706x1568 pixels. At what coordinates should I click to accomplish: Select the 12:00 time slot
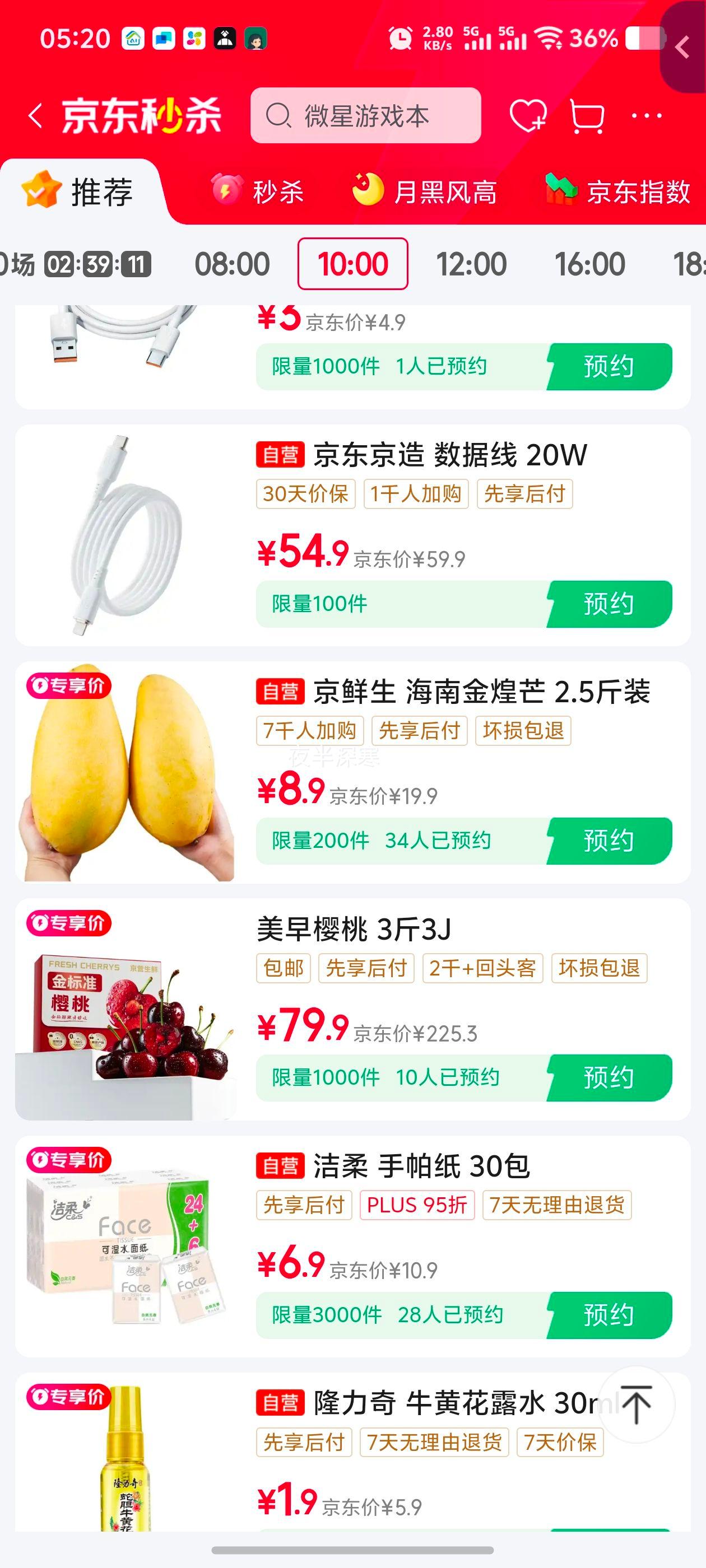point(471,264)
